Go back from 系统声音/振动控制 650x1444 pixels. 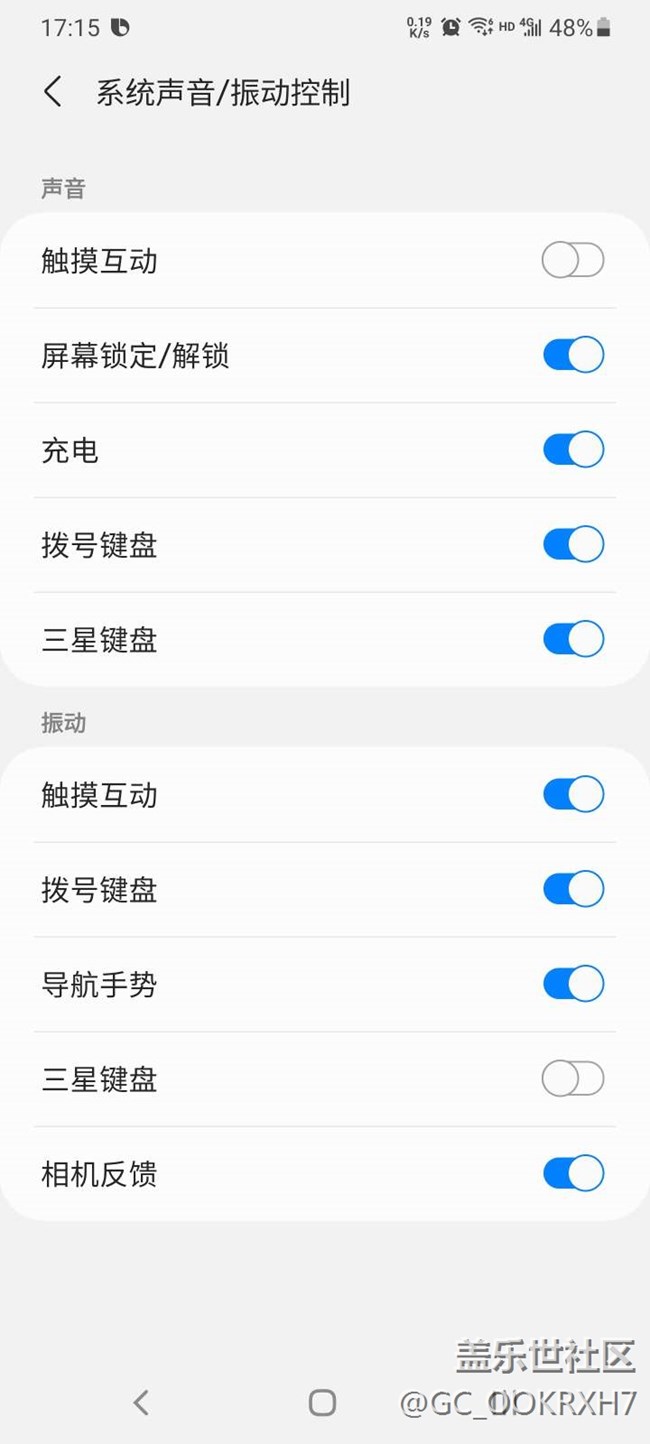53,93
